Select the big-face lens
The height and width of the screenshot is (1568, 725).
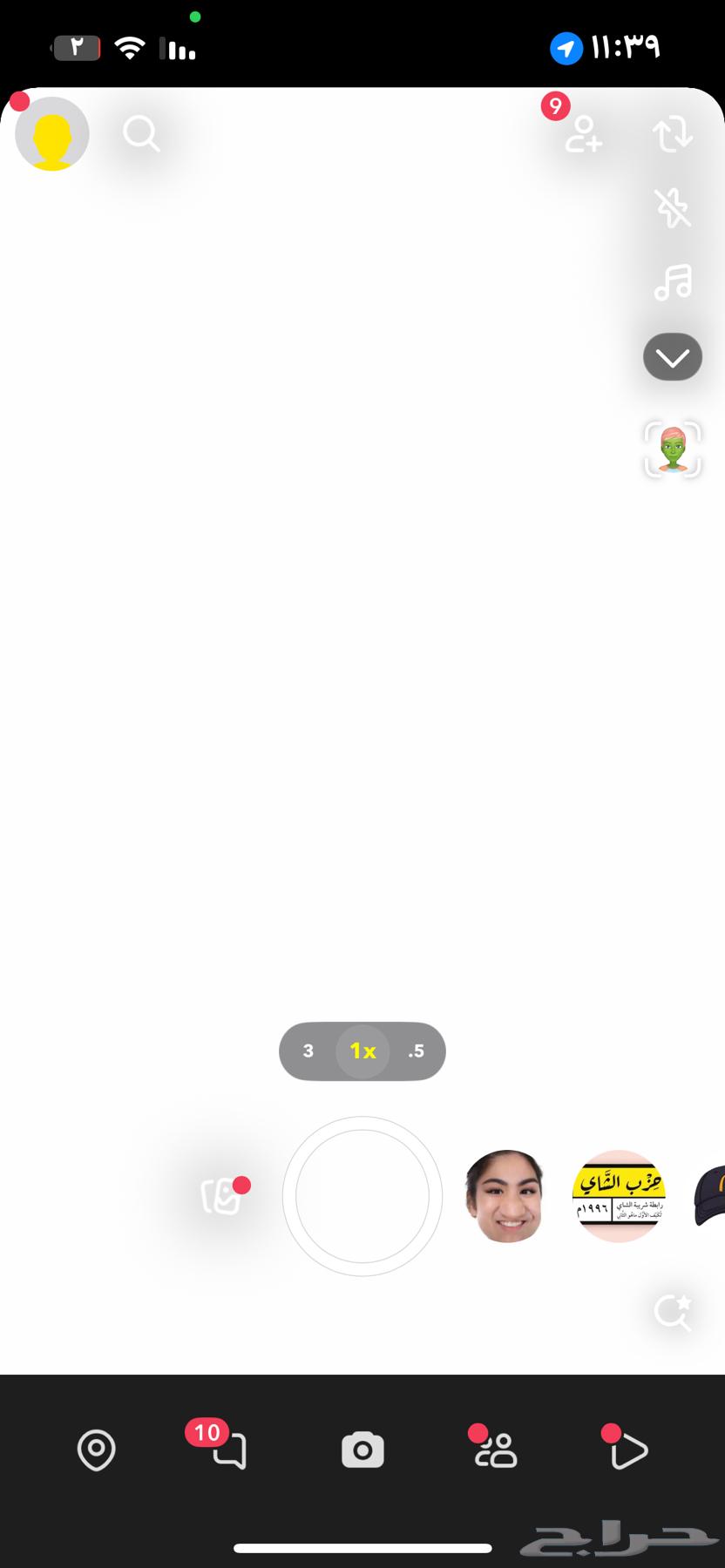pyautogui.click(x=505, y=1196)
